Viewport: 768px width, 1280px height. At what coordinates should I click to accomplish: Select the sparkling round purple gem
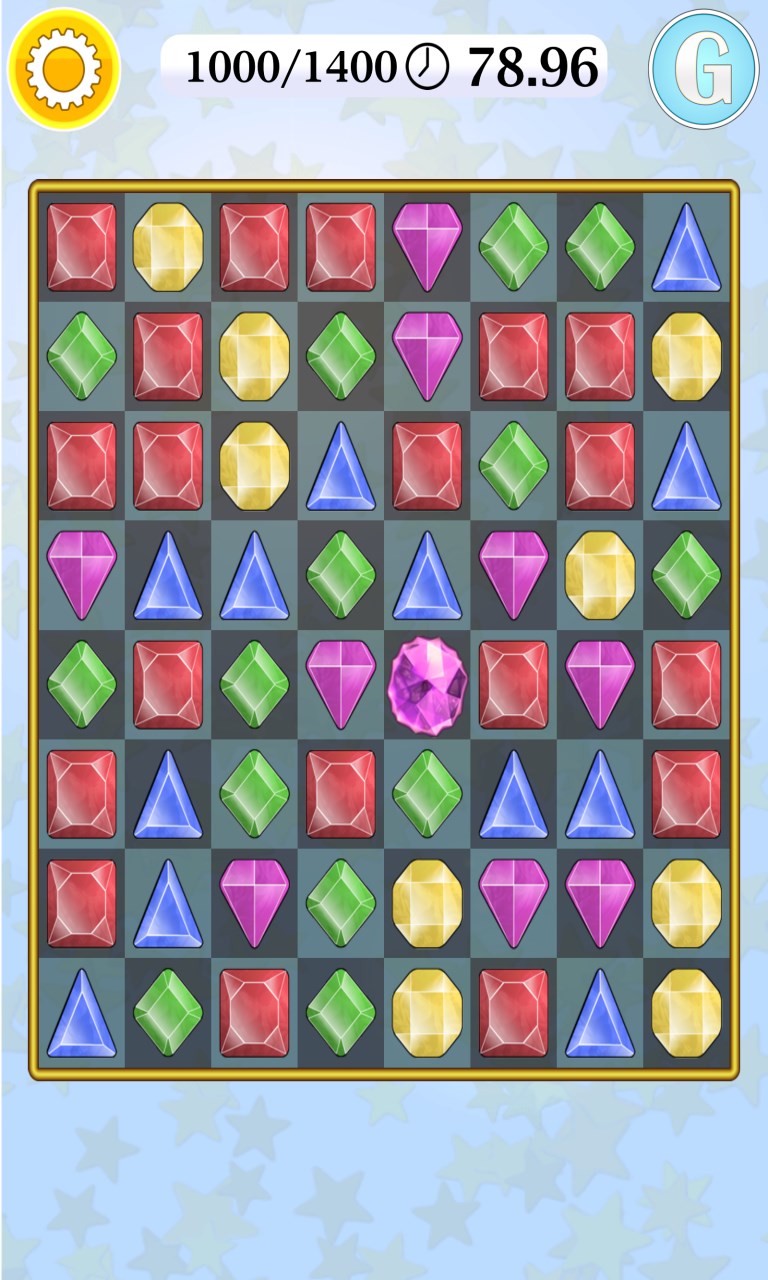tap(427, 685)
